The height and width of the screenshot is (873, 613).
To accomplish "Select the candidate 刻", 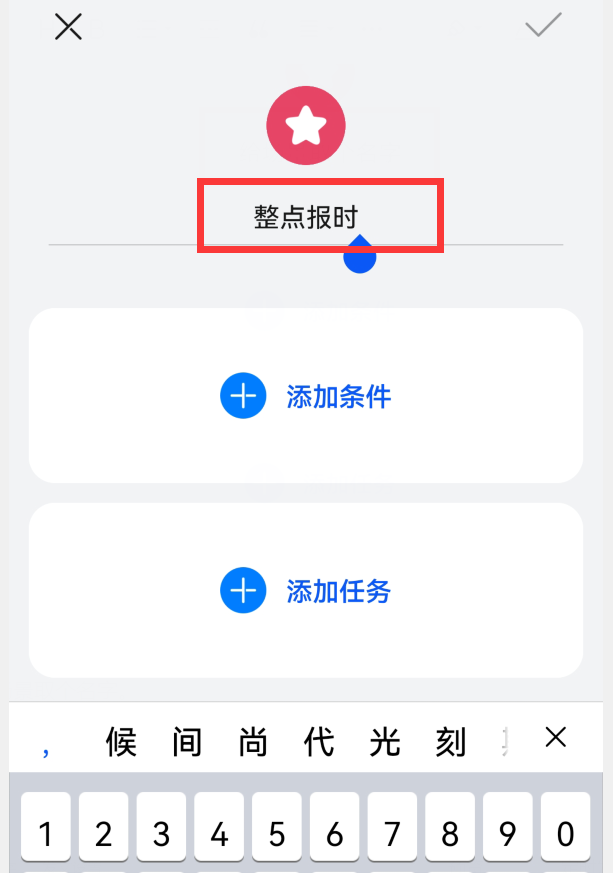I will click(451, 742).
